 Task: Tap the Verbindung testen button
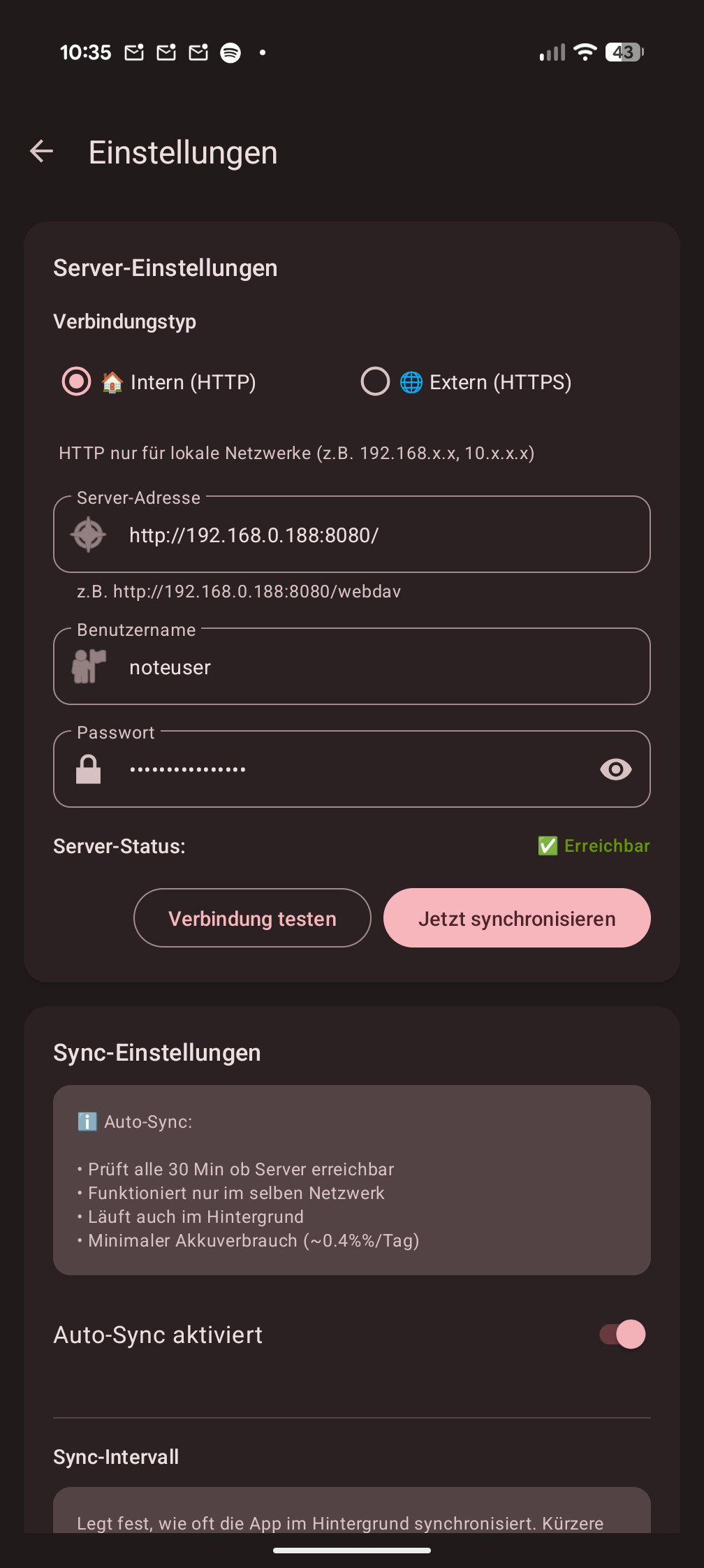(x=251, y=918)
